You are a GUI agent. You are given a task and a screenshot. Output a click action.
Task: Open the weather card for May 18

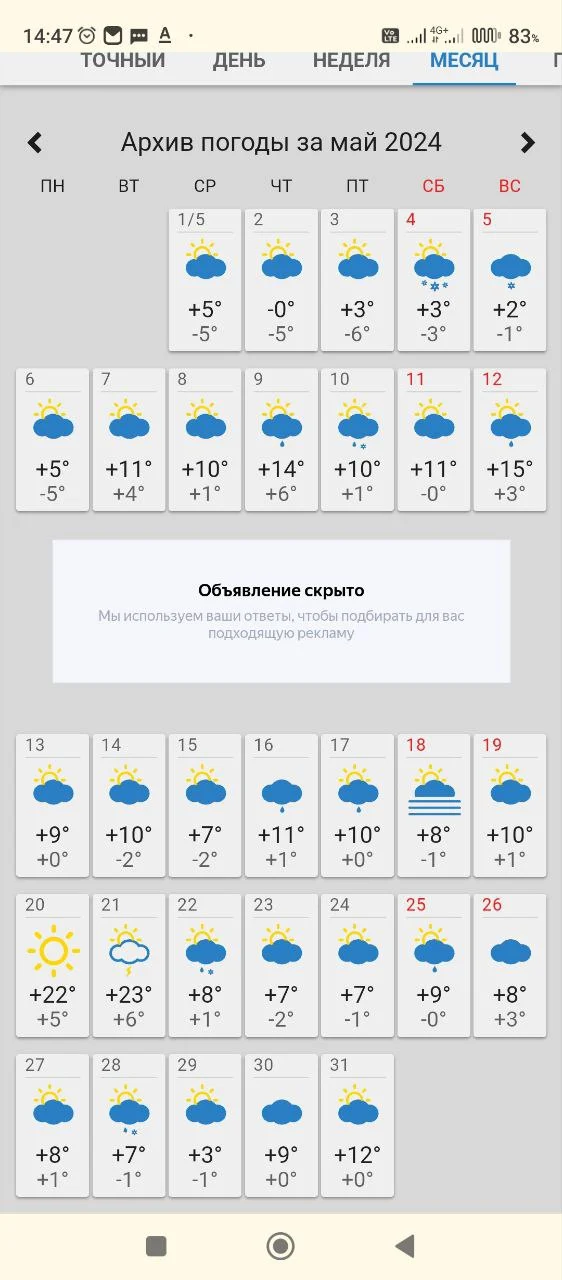click(x=433, y=804)
